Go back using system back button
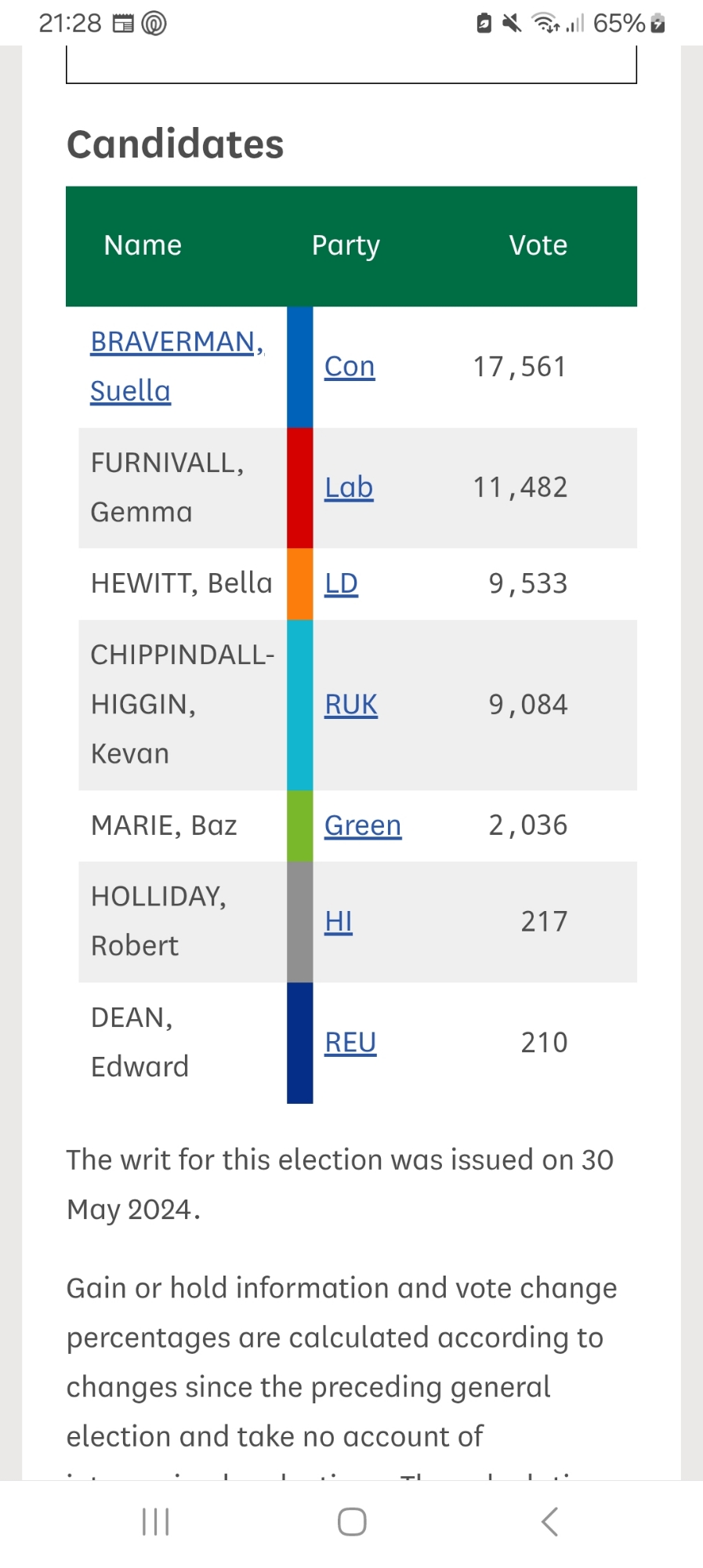Image resolution: width=703 pixels, height=1568 pixels. (549, 1522)
